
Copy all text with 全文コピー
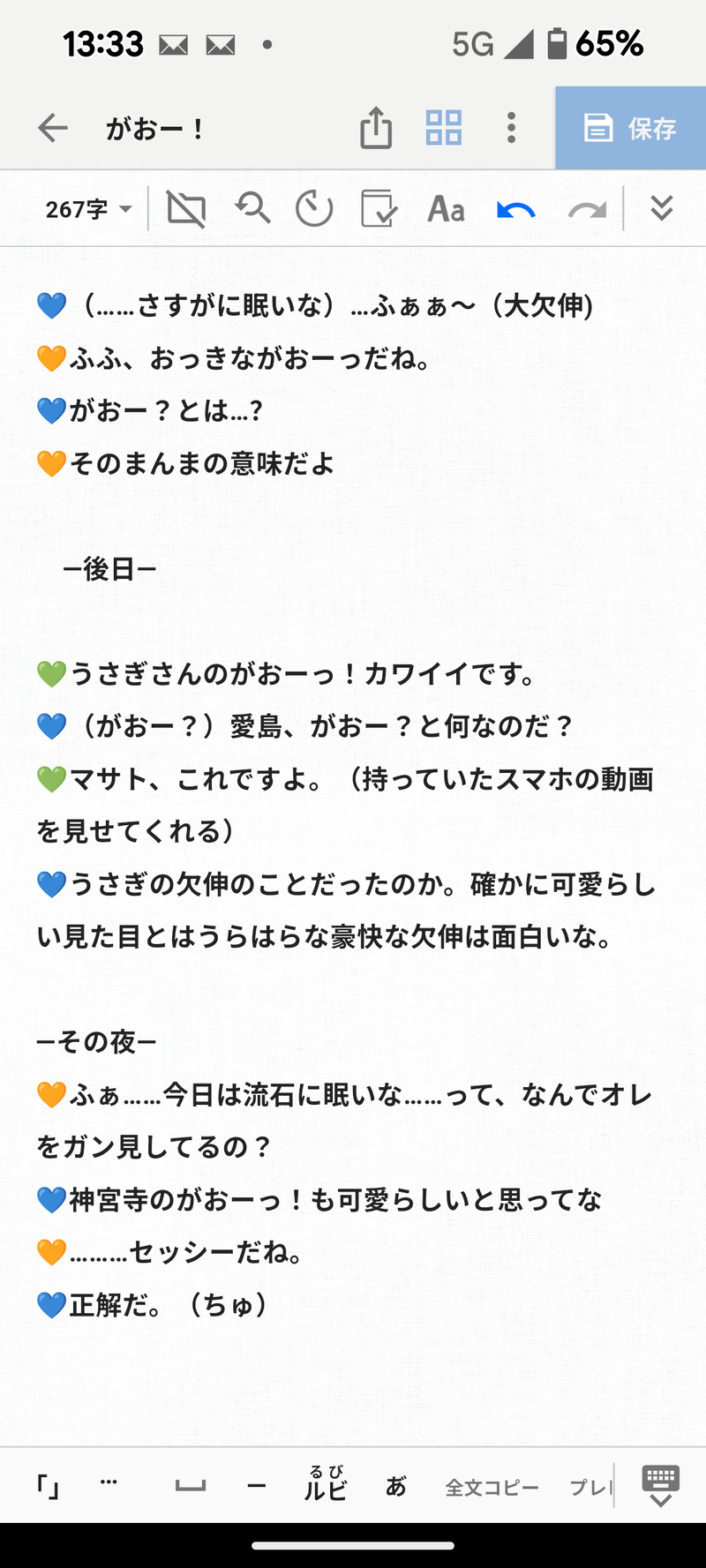[x=492, y=1488]
